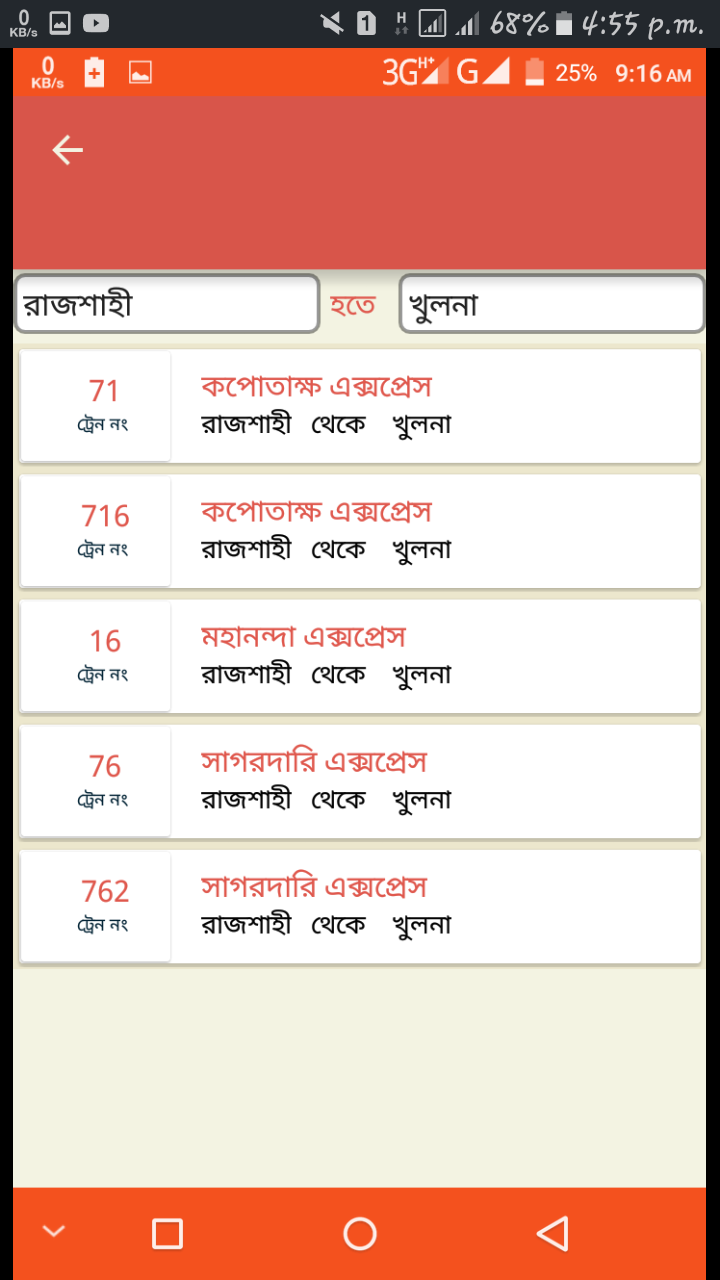
Task: Select train 16 মহানন্দা এক্সপ্রেস
Action: (x=360, y=656)
